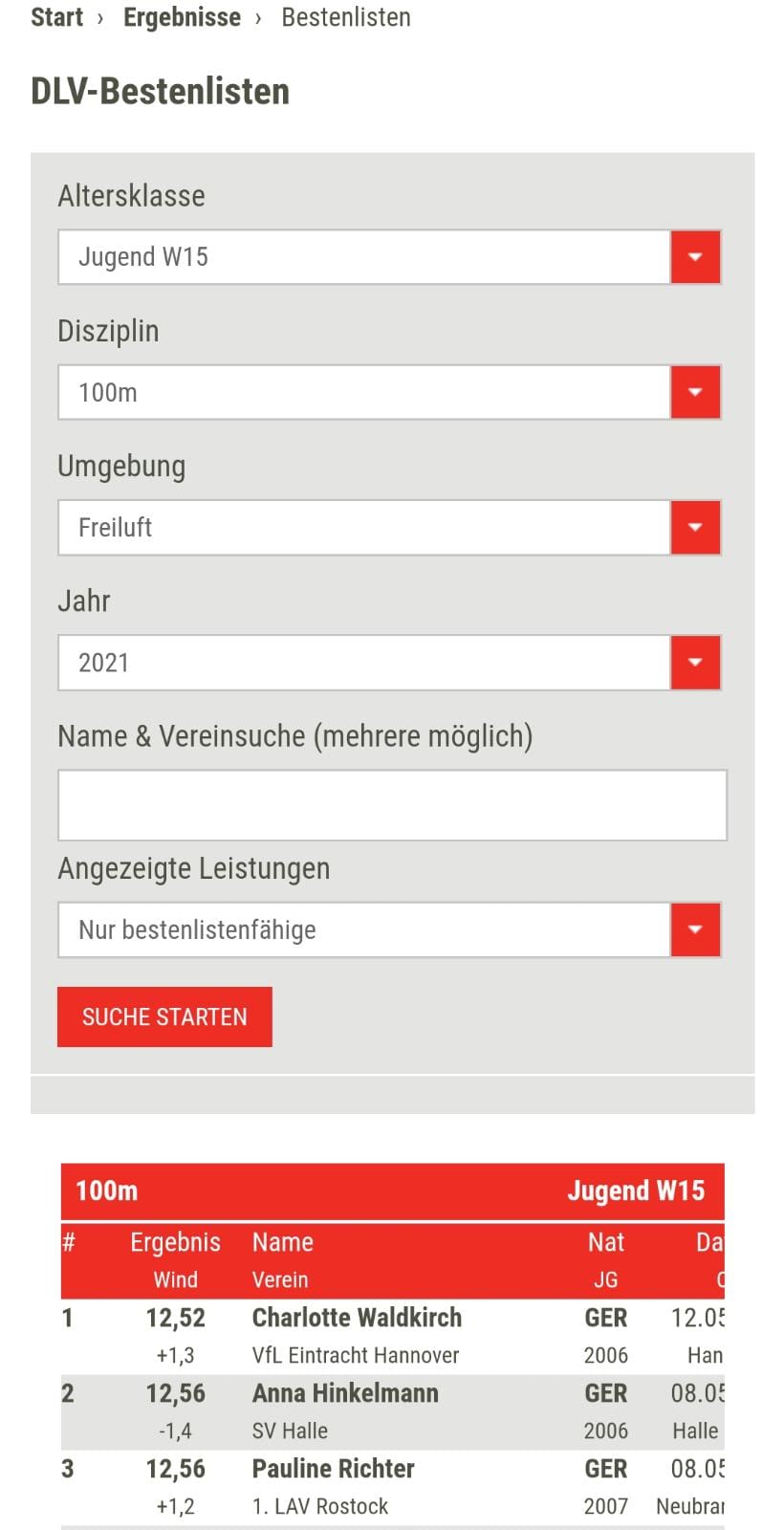Expand Angezeigte Leistungen dropdown
This screenshot has width=784, height=1530.
pos(389,929)
